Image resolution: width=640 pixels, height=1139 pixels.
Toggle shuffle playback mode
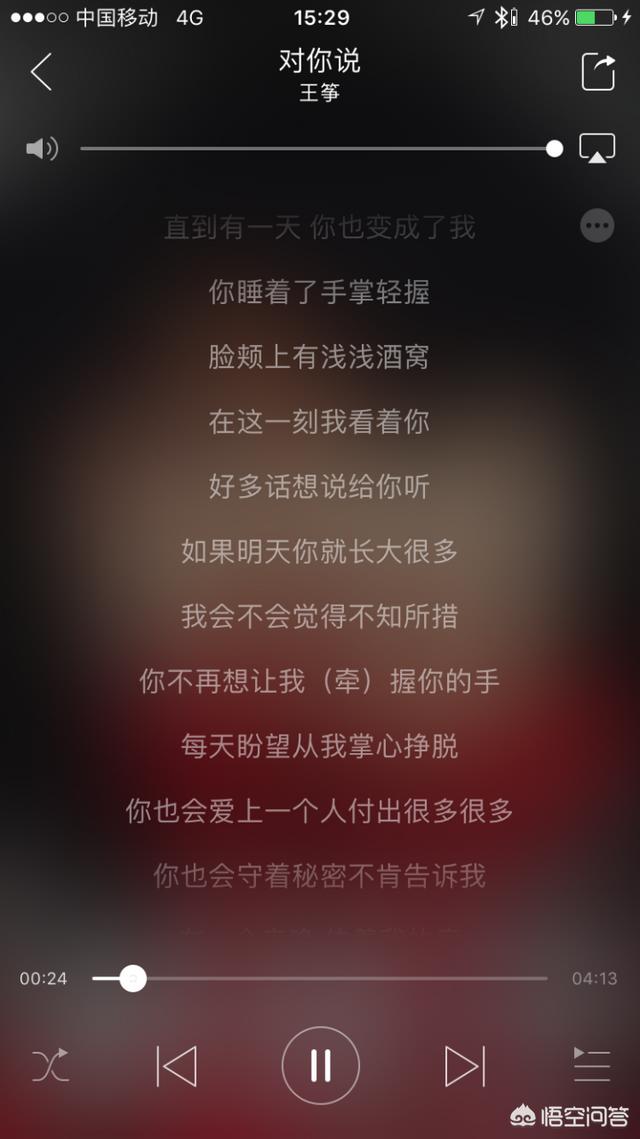50,1066
